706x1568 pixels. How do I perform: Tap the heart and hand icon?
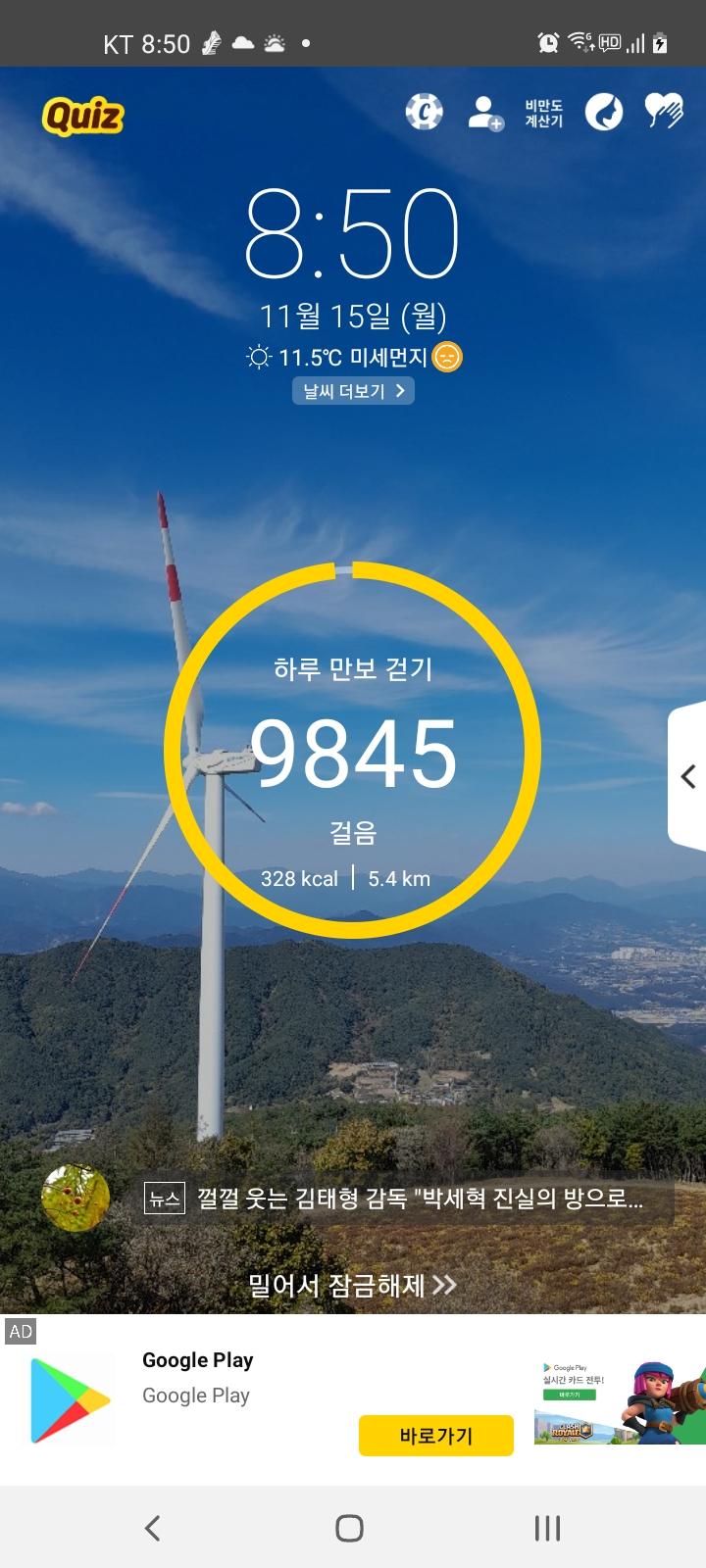(x=664, y=113)
